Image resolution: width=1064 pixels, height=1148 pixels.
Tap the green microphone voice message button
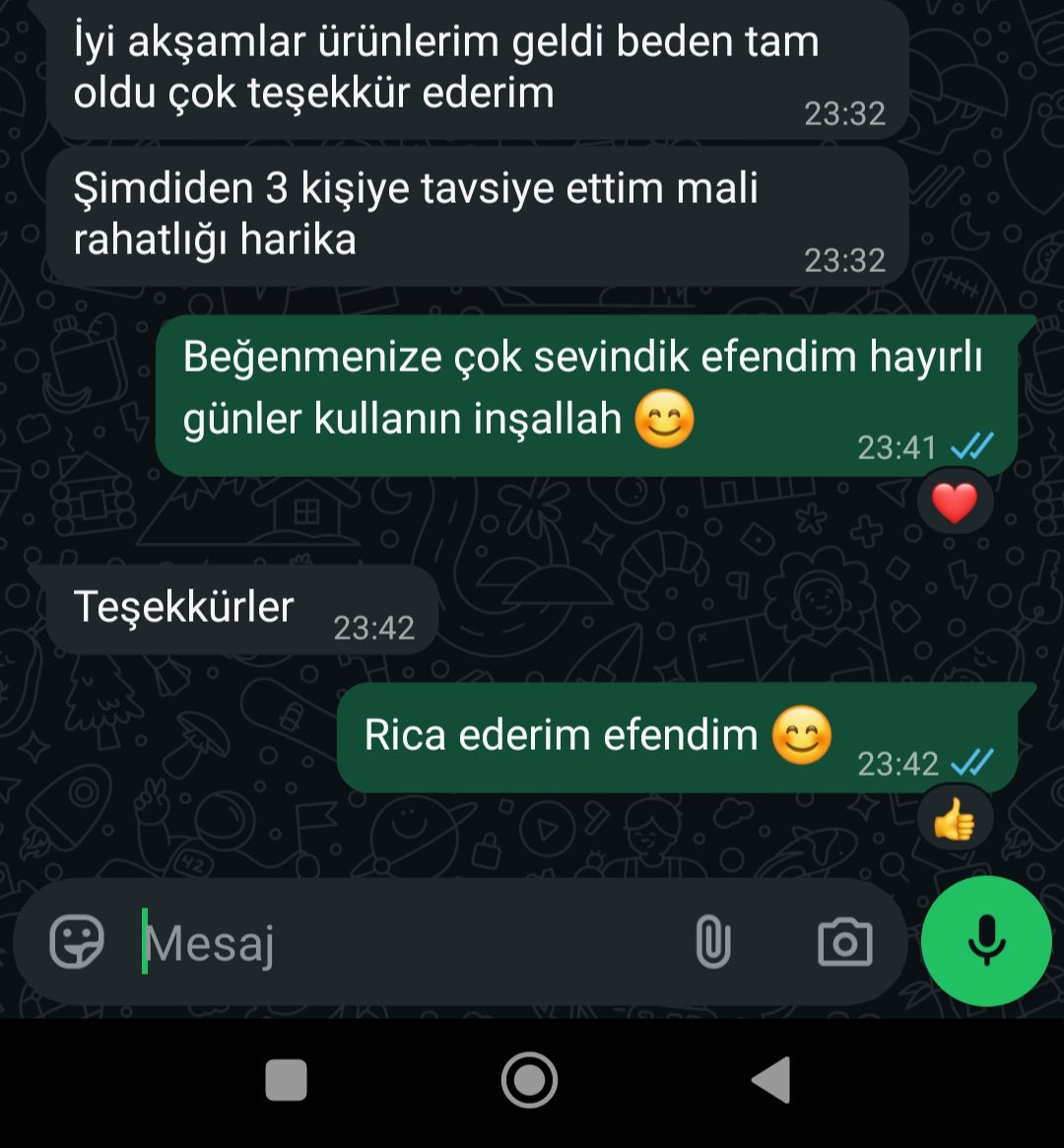(986, 941)
